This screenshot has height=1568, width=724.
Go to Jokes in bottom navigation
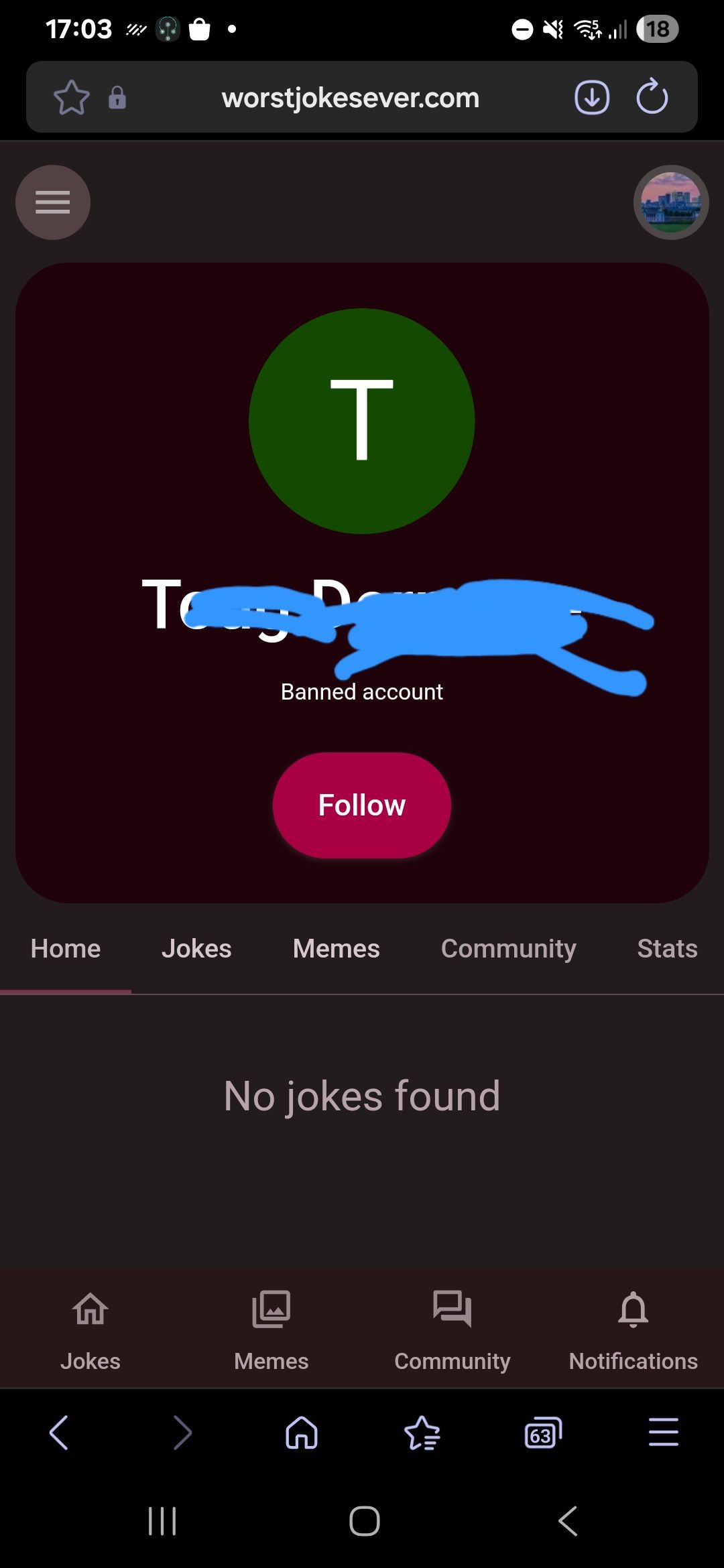90,1328
